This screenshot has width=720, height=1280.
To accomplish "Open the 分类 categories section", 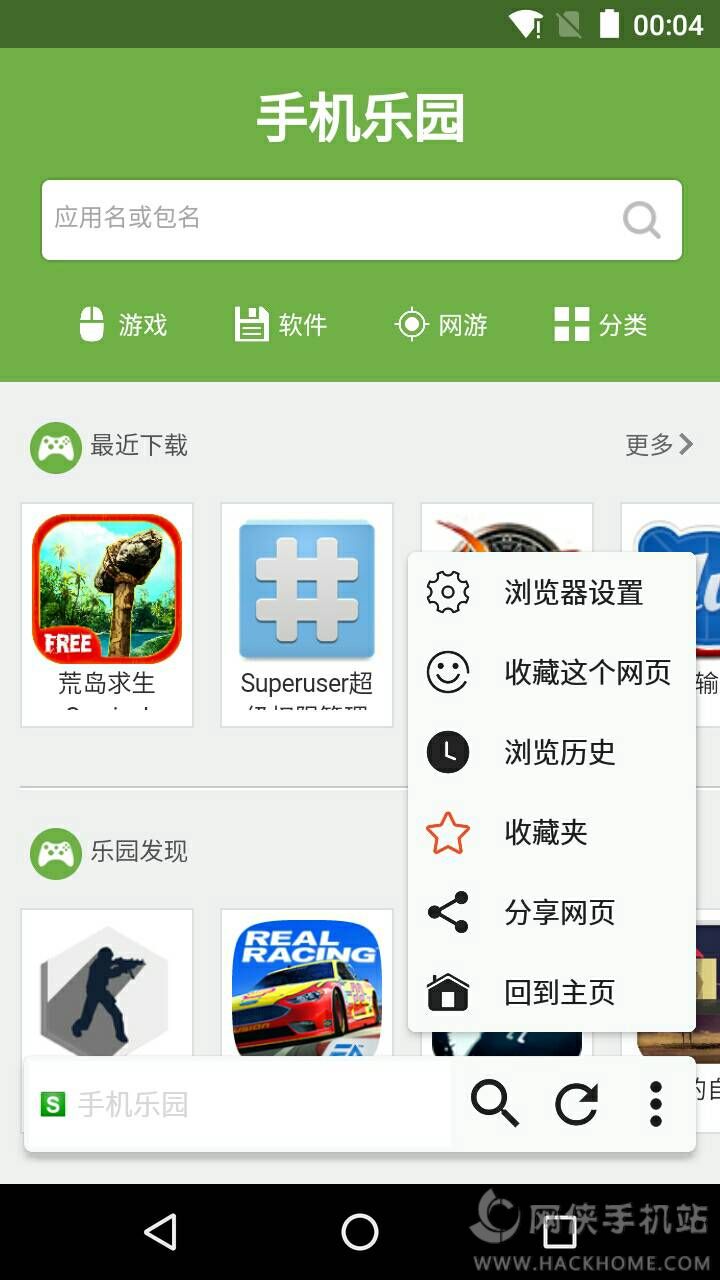I will 601,325.
